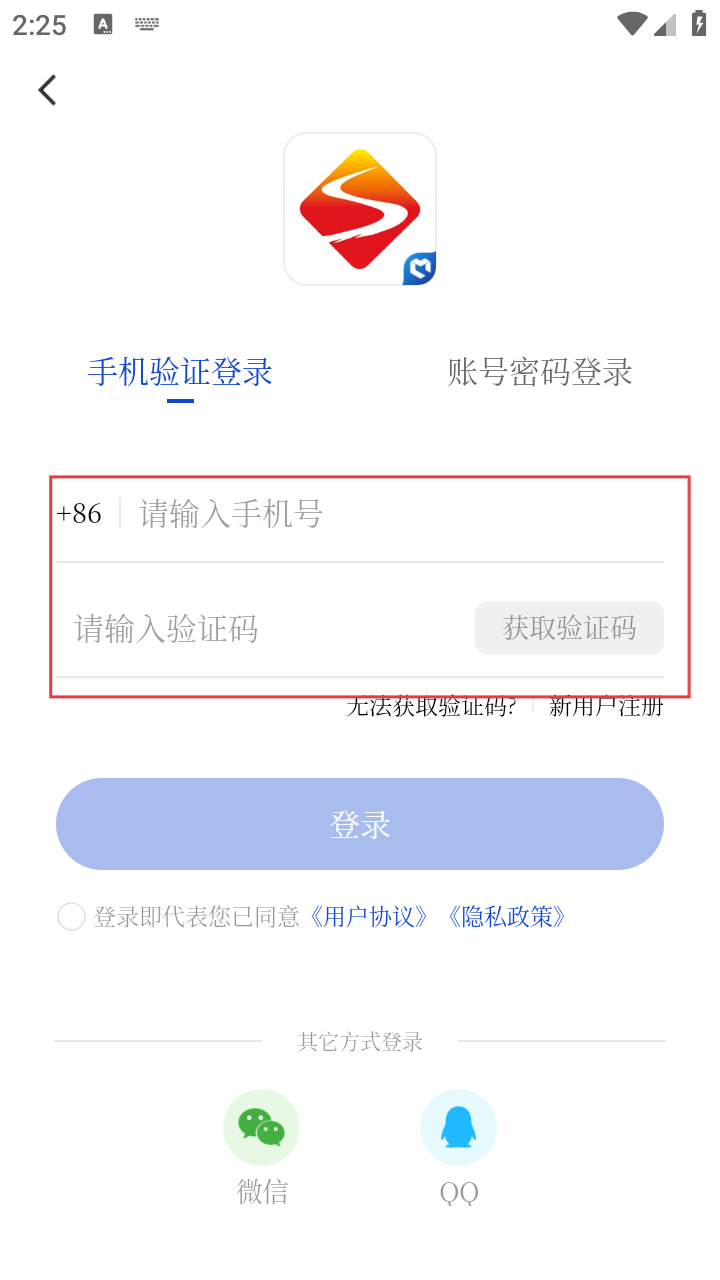Tap the 获取验证码 button

(x=569, y=628)
